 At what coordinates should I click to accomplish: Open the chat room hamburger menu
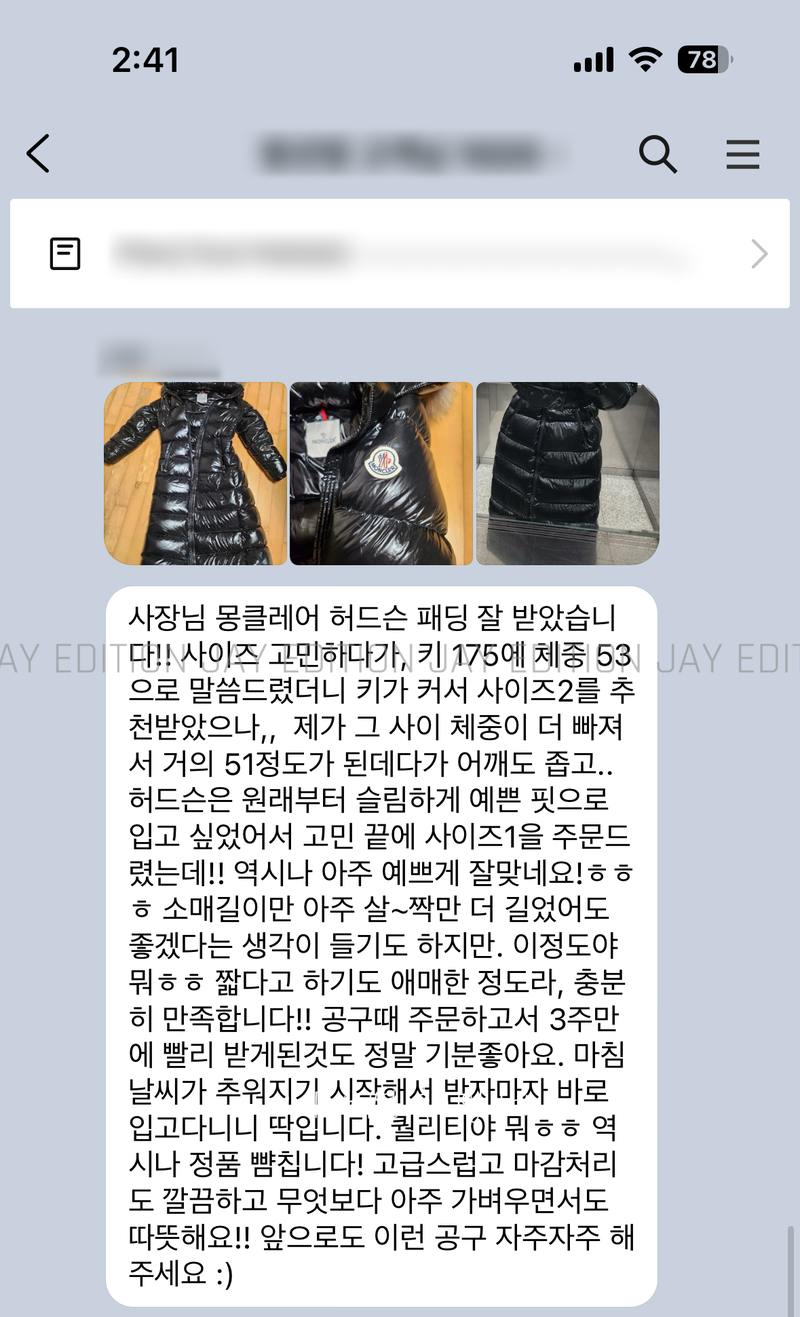click(742, 154)
